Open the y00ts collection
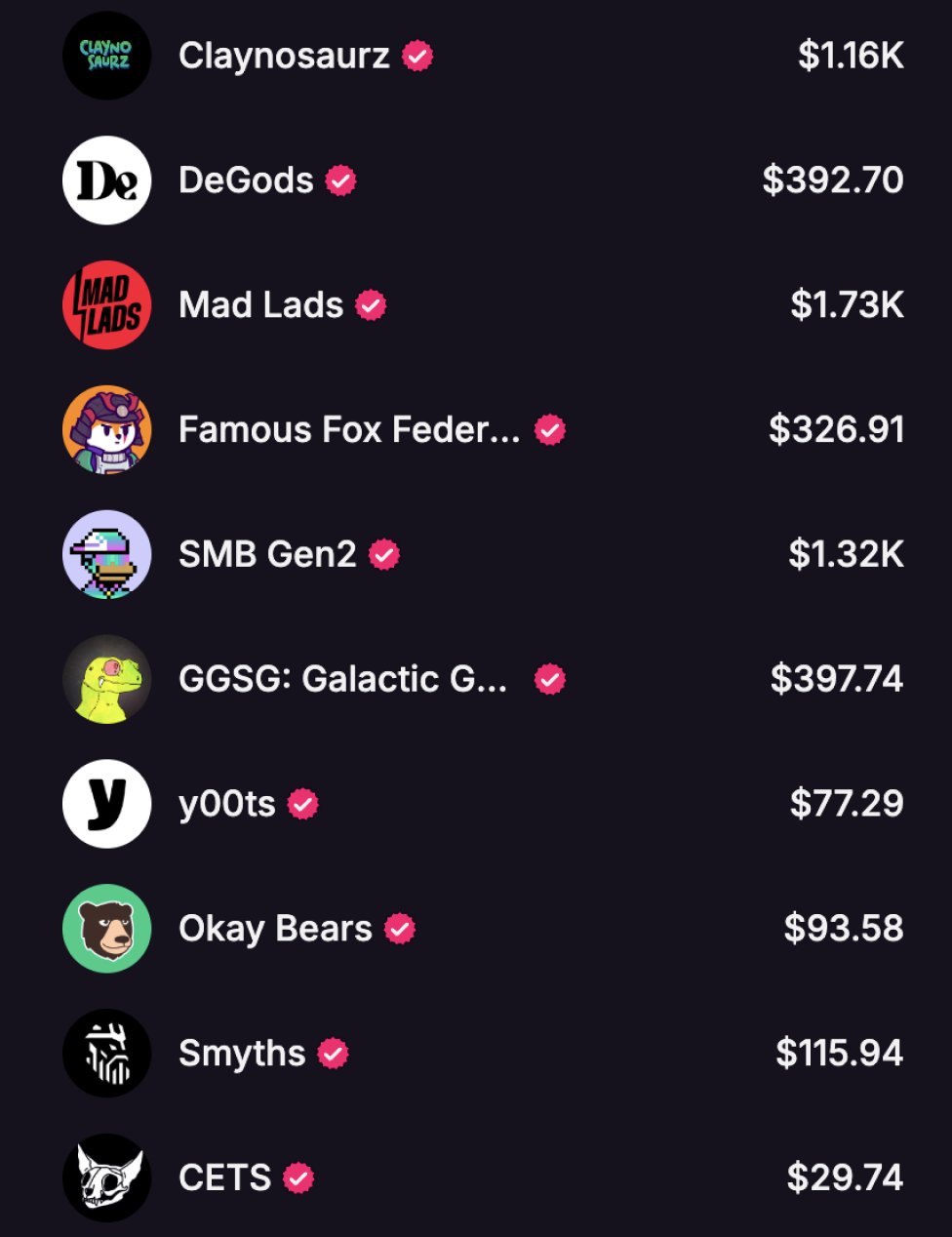The width and height of the screenshot is (952, 1237). pyautogui.click(x=226, y=805)
